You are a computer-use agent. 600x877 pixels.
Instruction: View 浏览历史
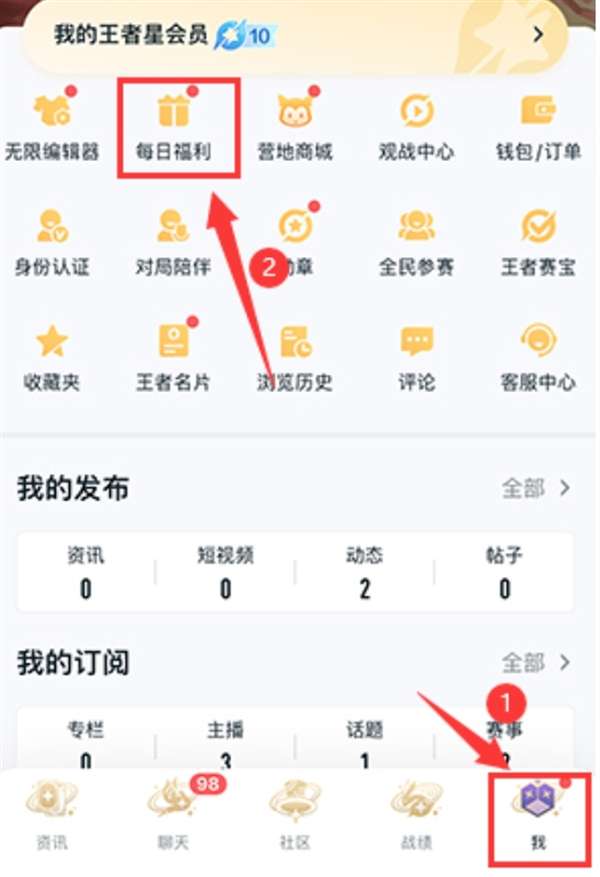pos(294,358)
